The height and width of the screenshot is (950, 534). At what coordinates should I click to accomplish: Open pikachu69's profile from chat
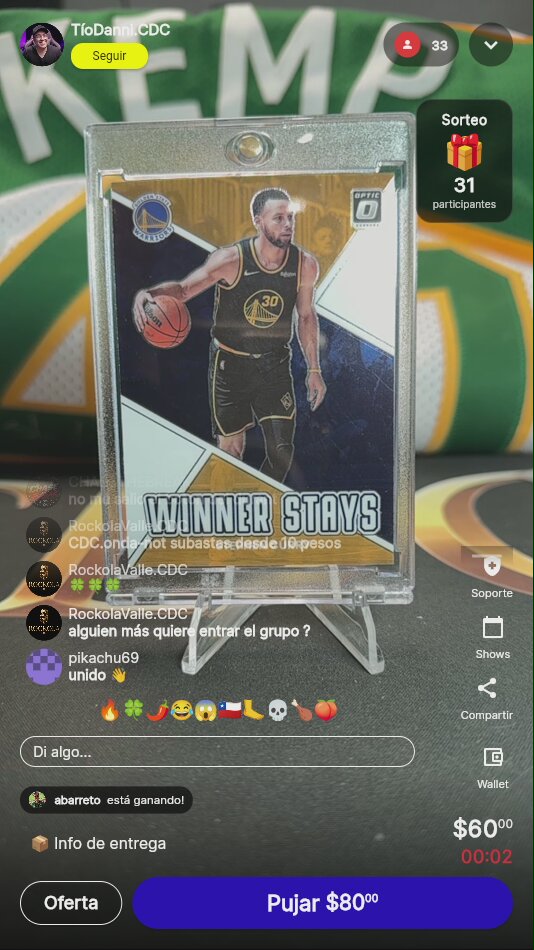click(x=44, y=666)
